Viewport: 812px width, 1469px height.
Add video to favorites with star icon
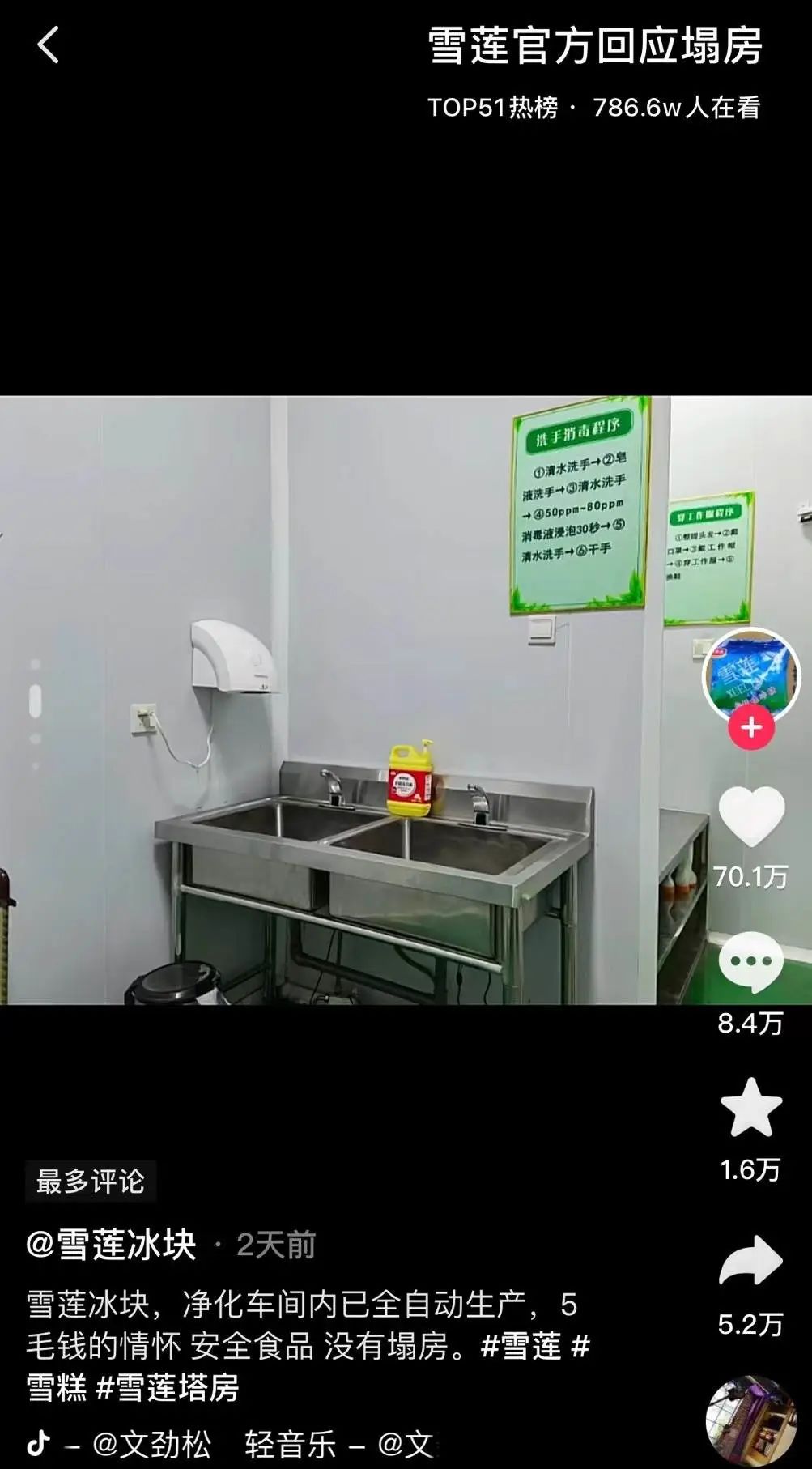pos(750,1109)
